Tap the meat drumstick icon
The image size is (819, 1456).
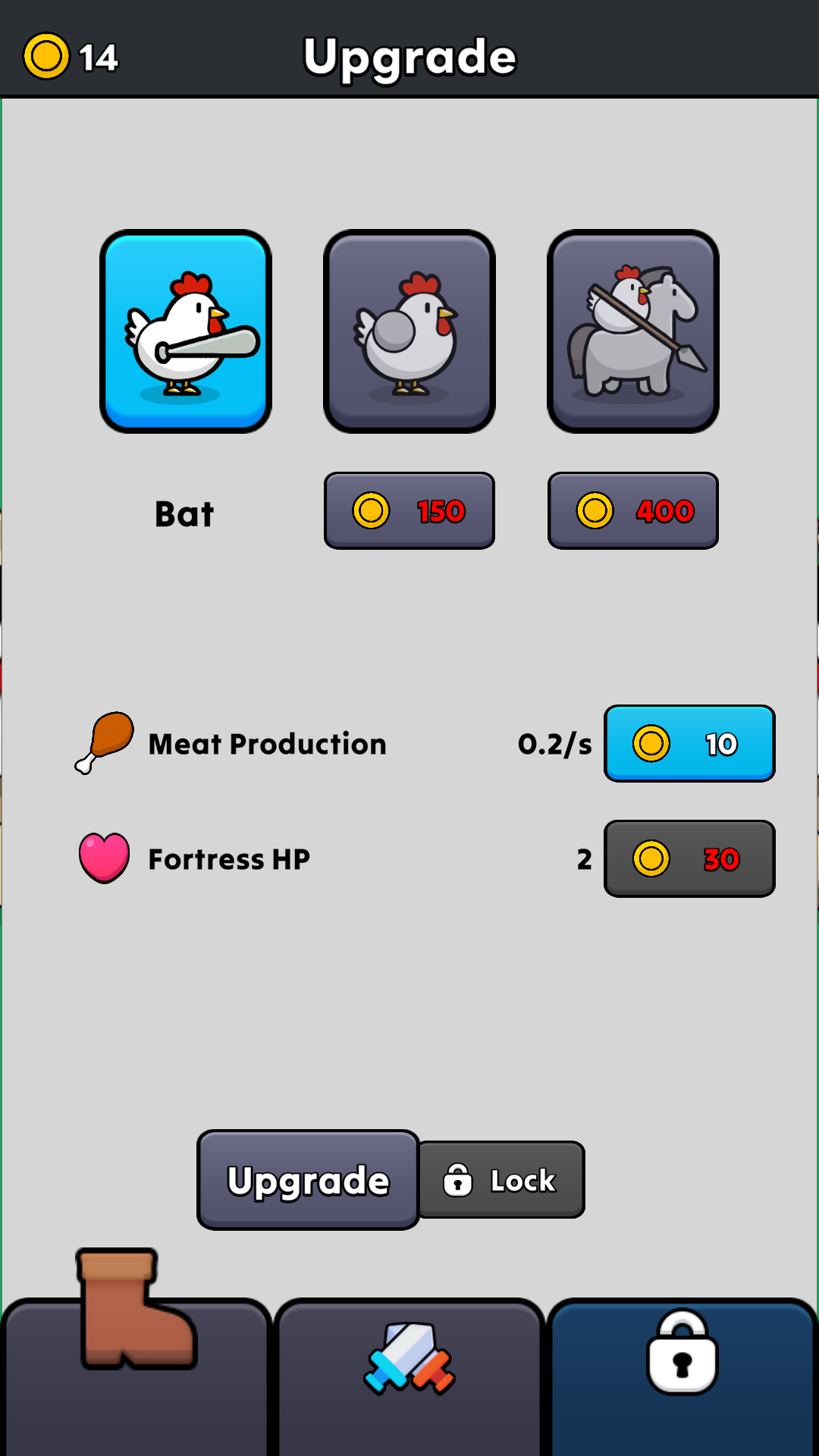tap(104, 743)
